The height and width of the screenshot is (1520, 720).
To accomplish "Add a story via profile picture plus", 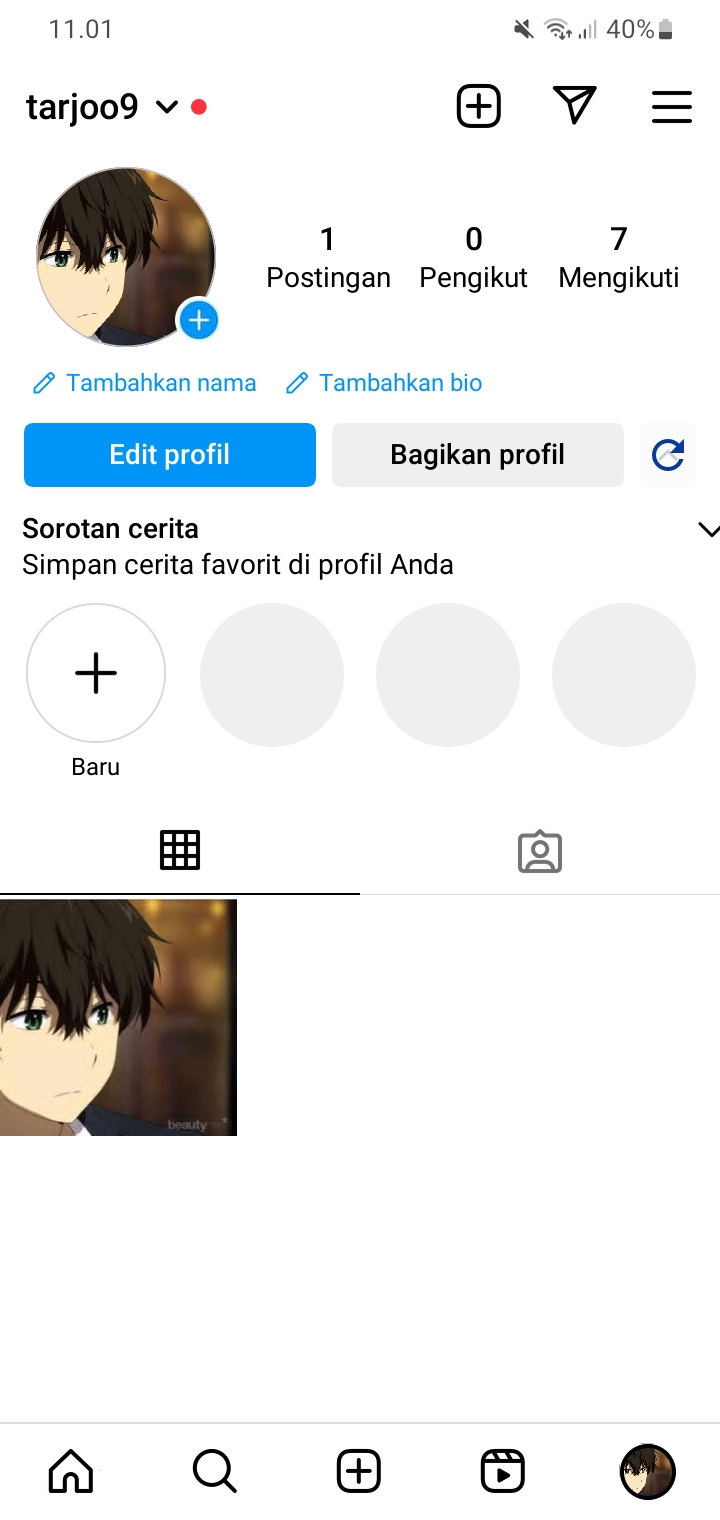I will pos(198,320).
